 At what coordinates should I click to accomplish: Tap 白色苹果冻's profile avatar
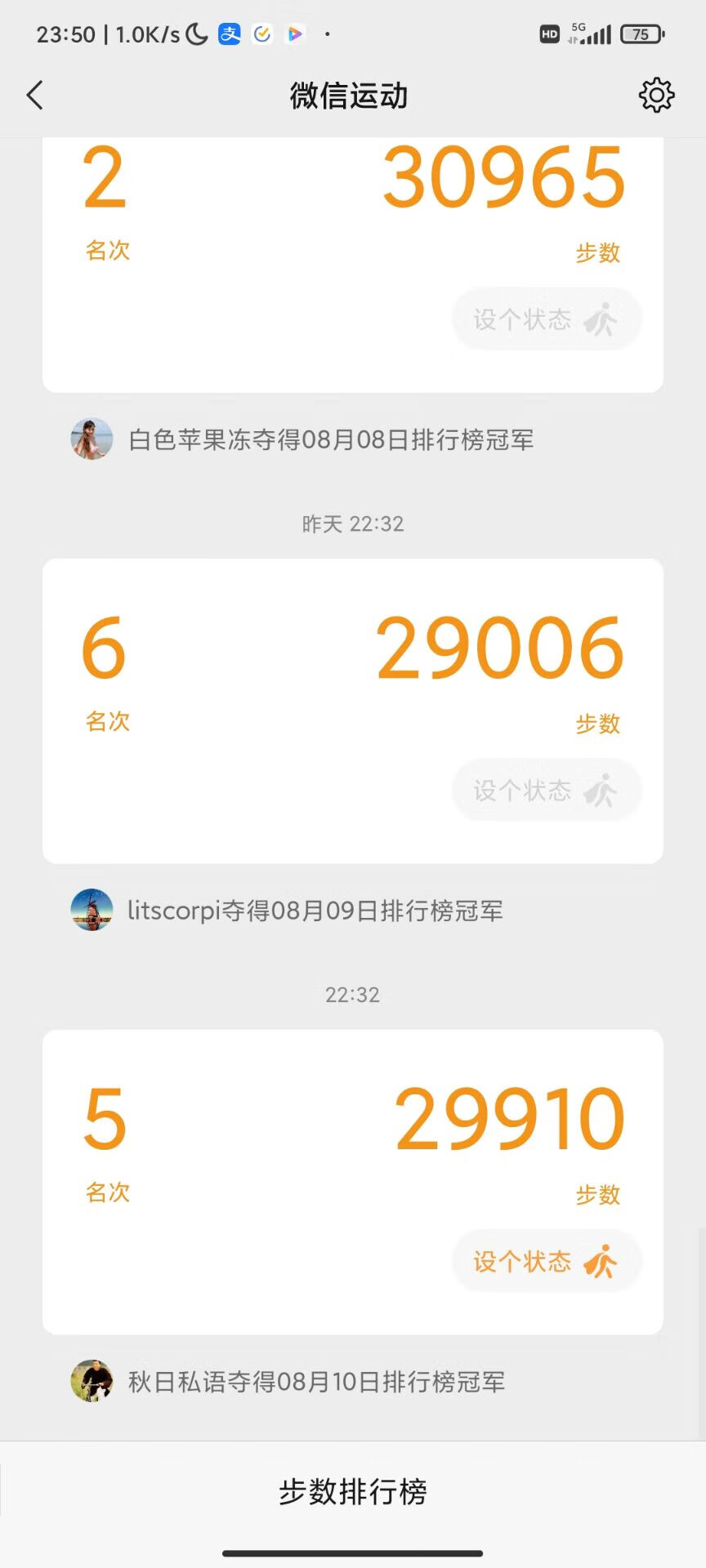91,439
